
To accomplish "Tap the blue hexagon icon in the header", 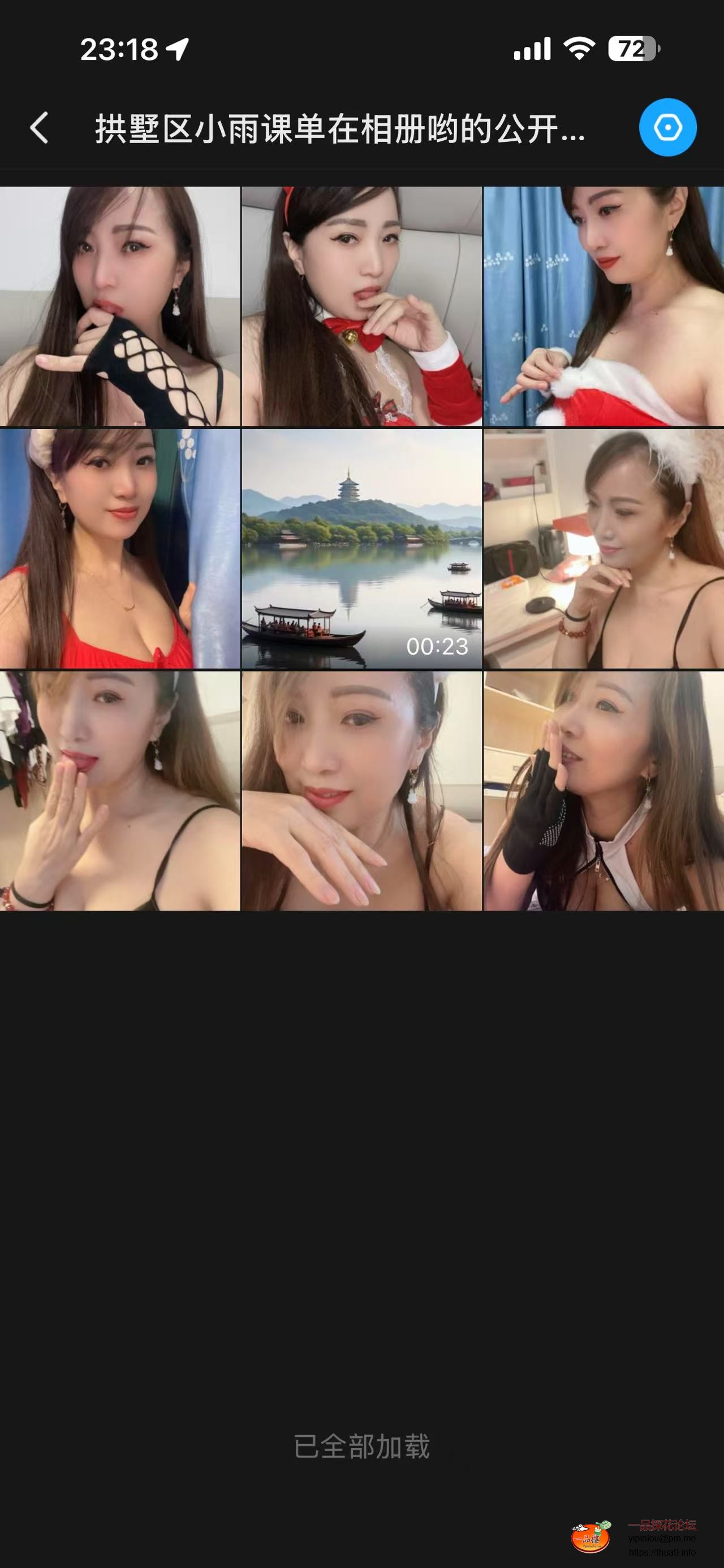I will (x=667, y=127).
